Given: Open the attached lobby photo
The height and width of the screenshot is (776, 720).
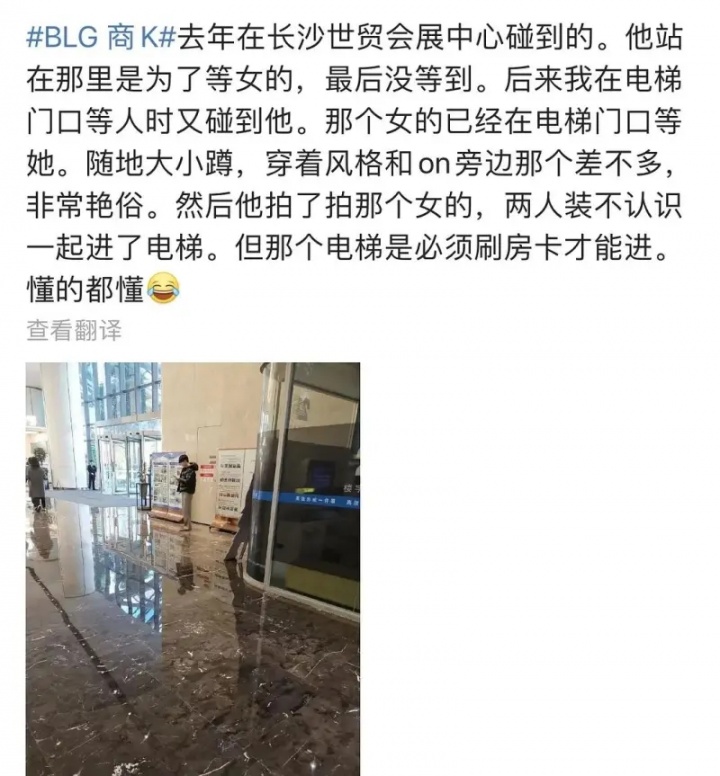Looking at the screenshot, I should 192,567.
